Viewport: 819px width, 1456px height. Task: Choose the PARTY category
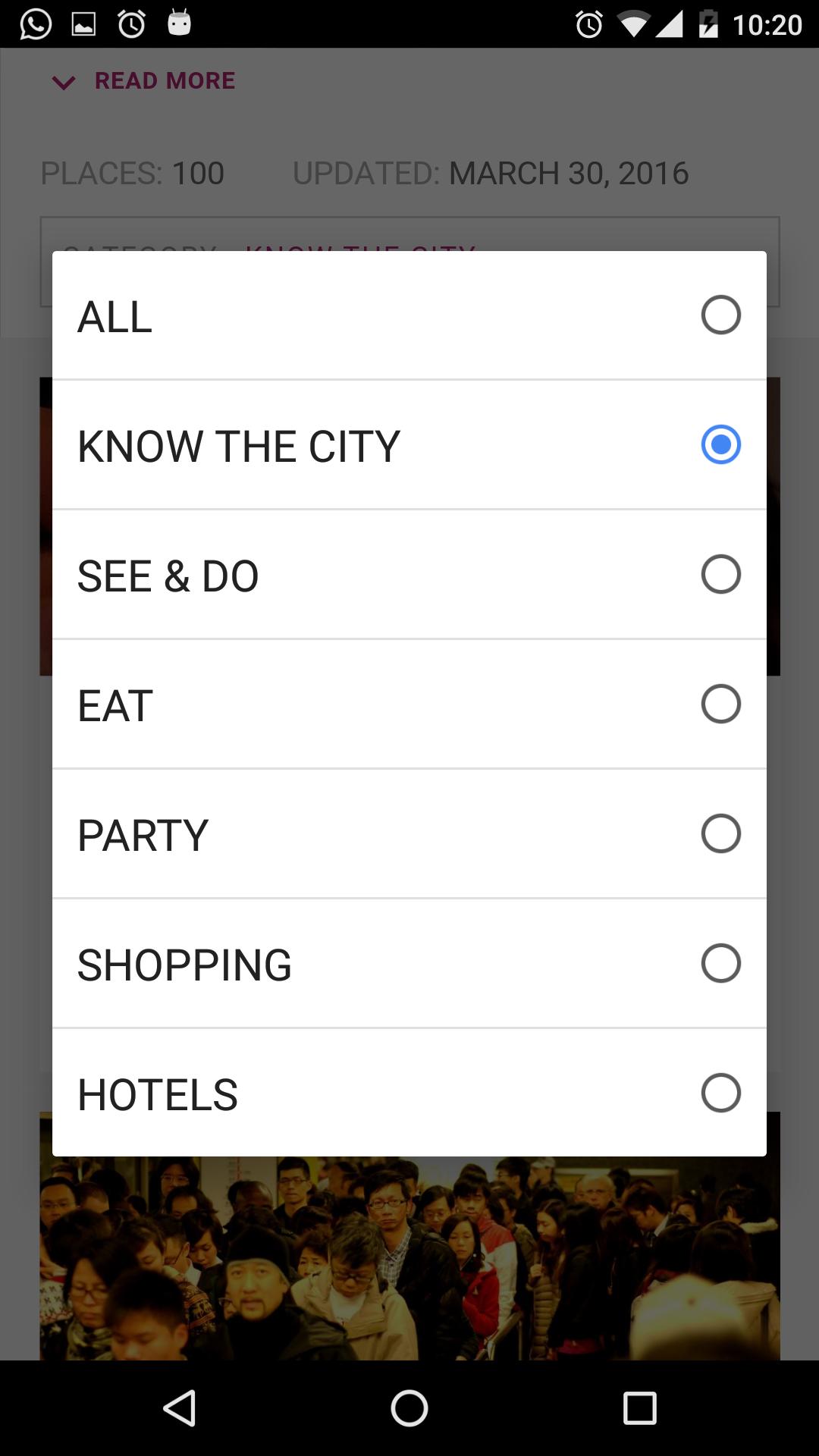409,834
